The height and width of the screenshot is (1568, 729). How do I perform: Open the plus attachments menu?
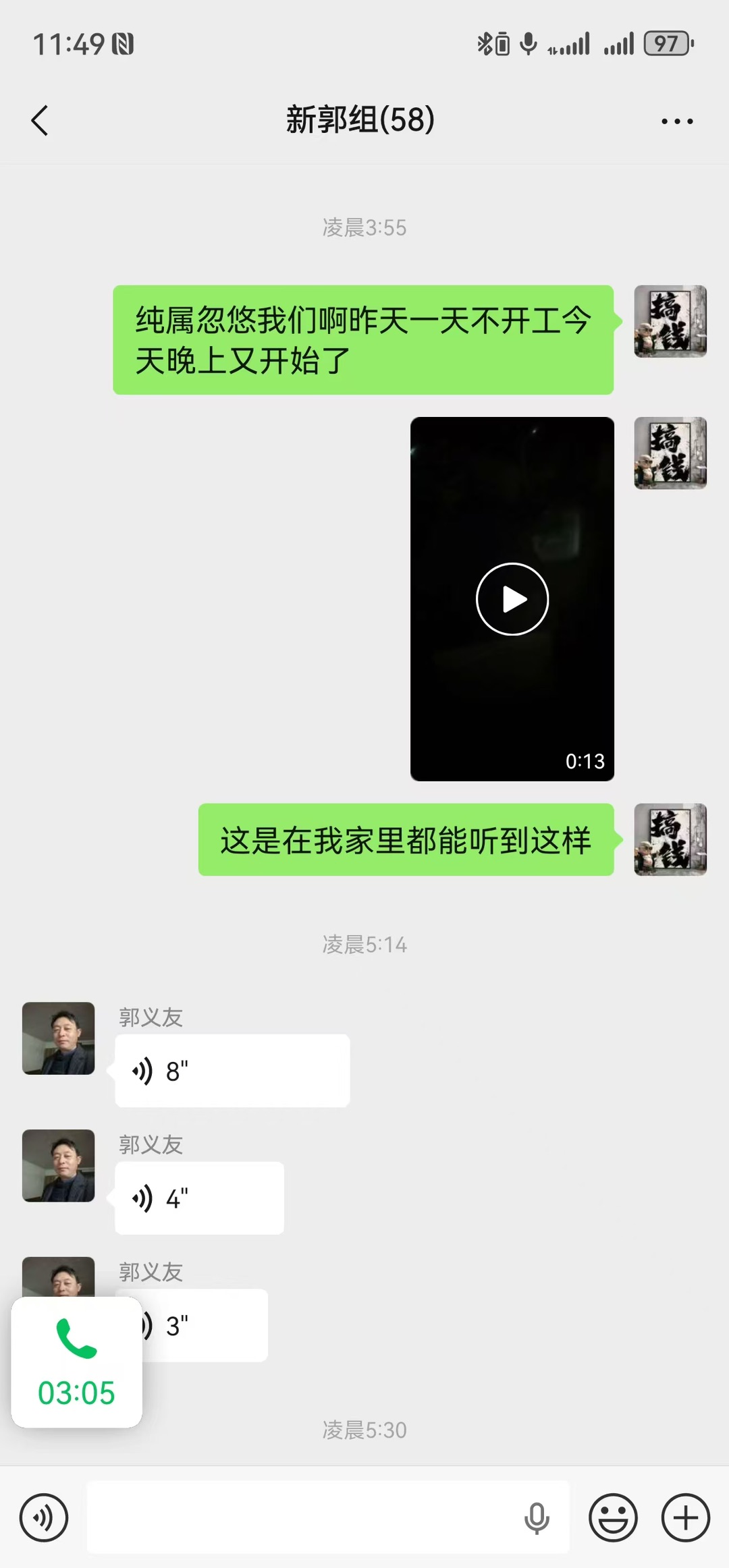tap(685, 1518)
